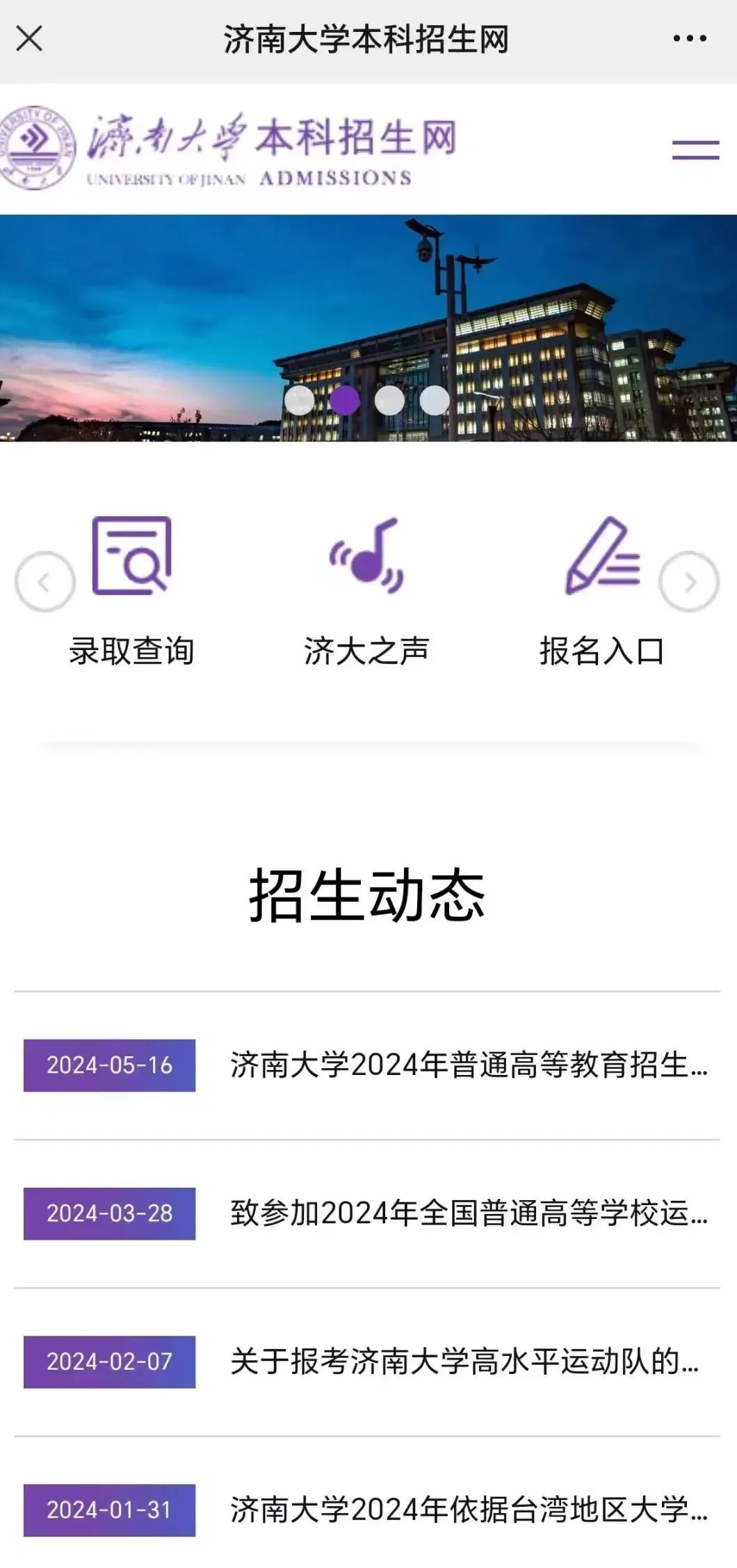
Task: Open the 2024-03-28 news item
Action: tap(469, 1213)
